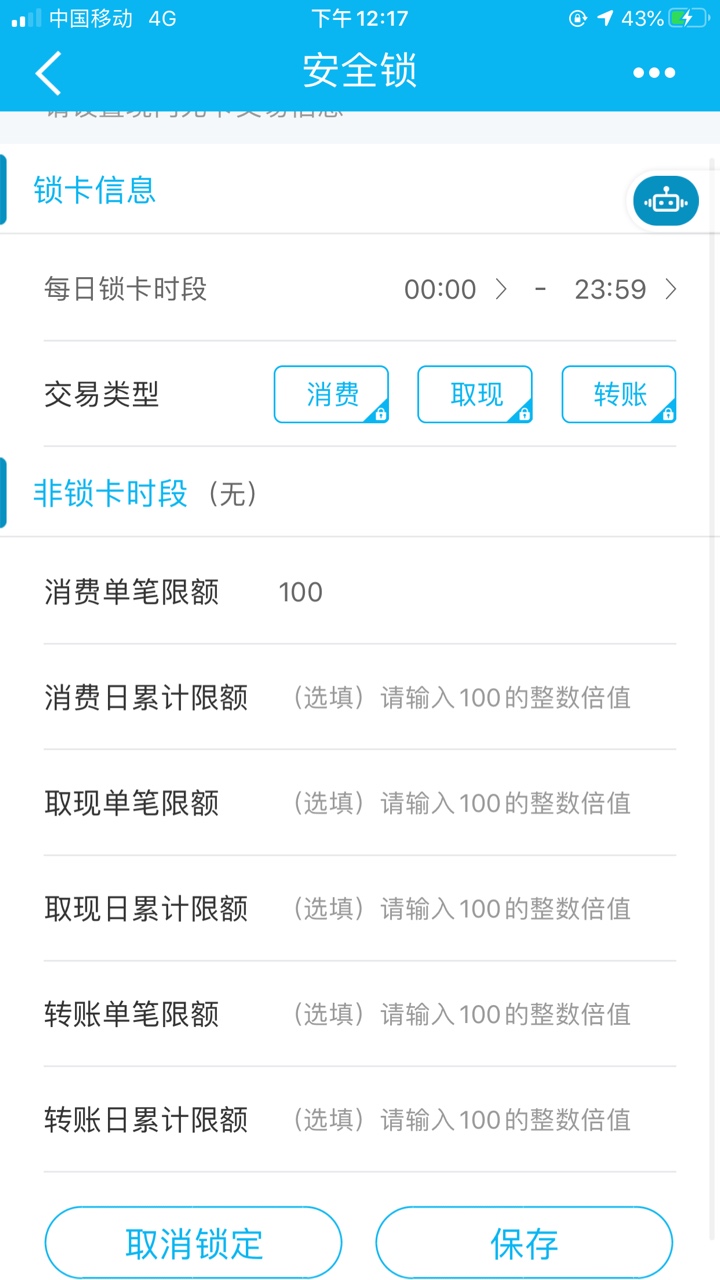
Task: Change lock end time 23:59
Action: pos(625,290)
